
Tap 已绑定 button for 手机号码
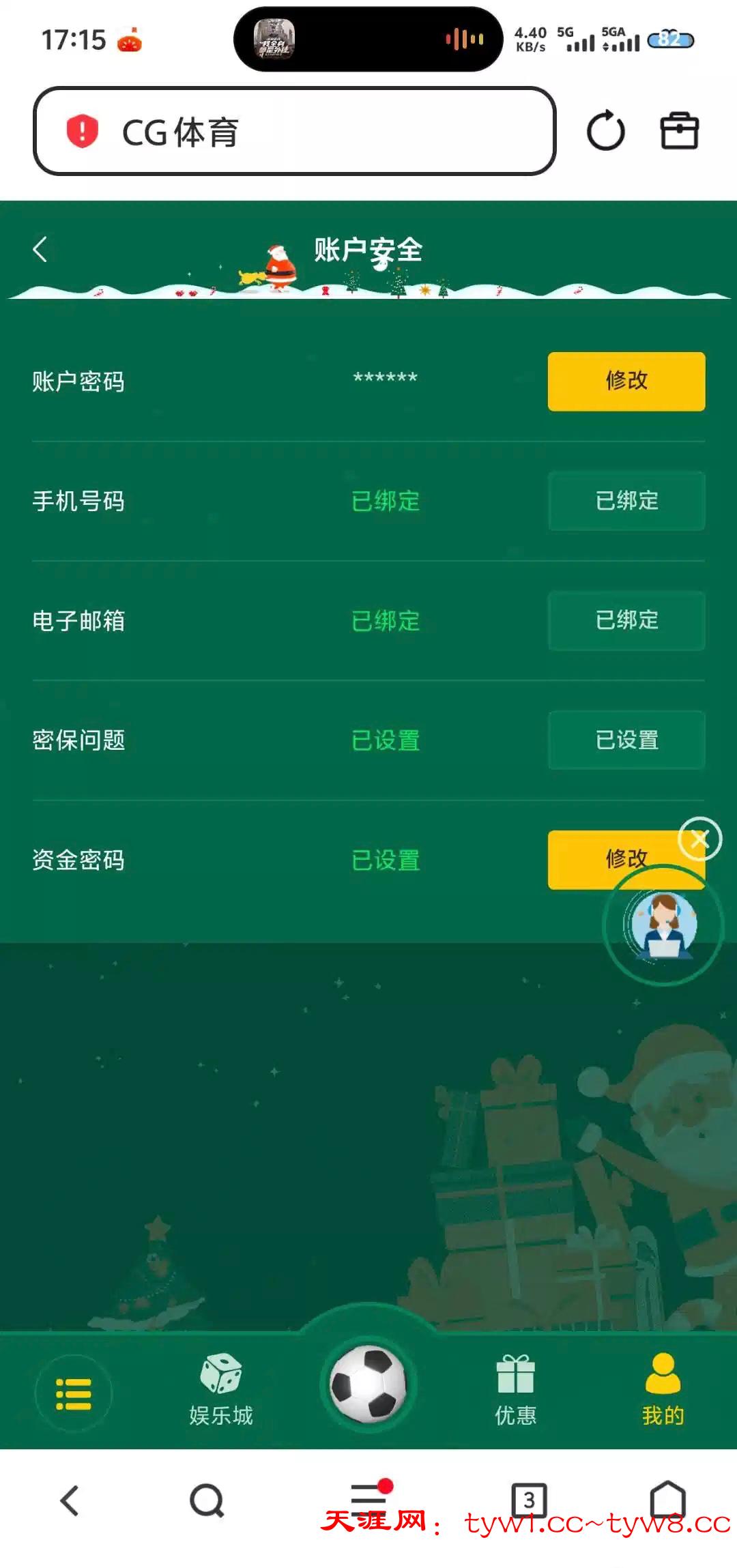tap(626, 501)
